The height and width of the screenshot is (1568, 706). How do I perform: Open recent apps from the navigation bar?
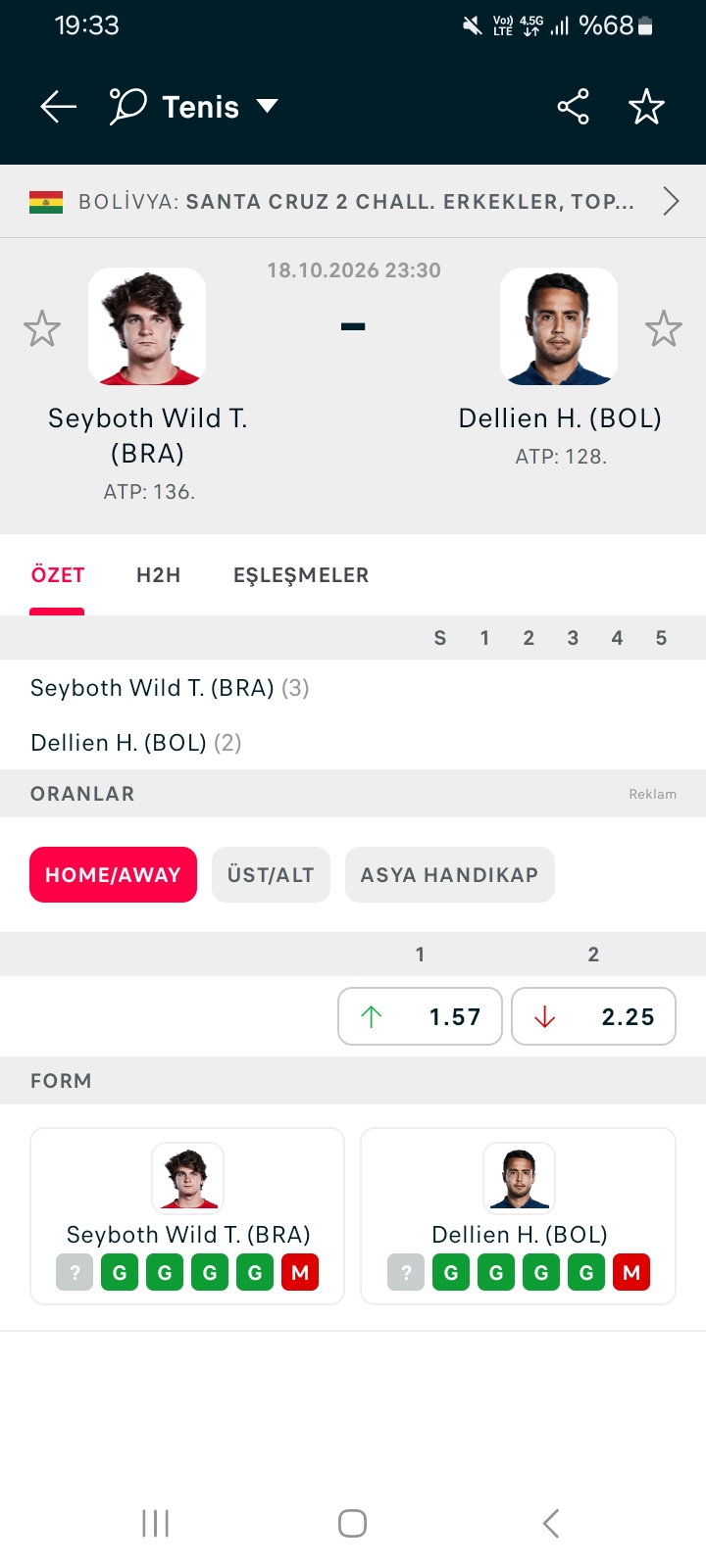tap(156, 1523)
